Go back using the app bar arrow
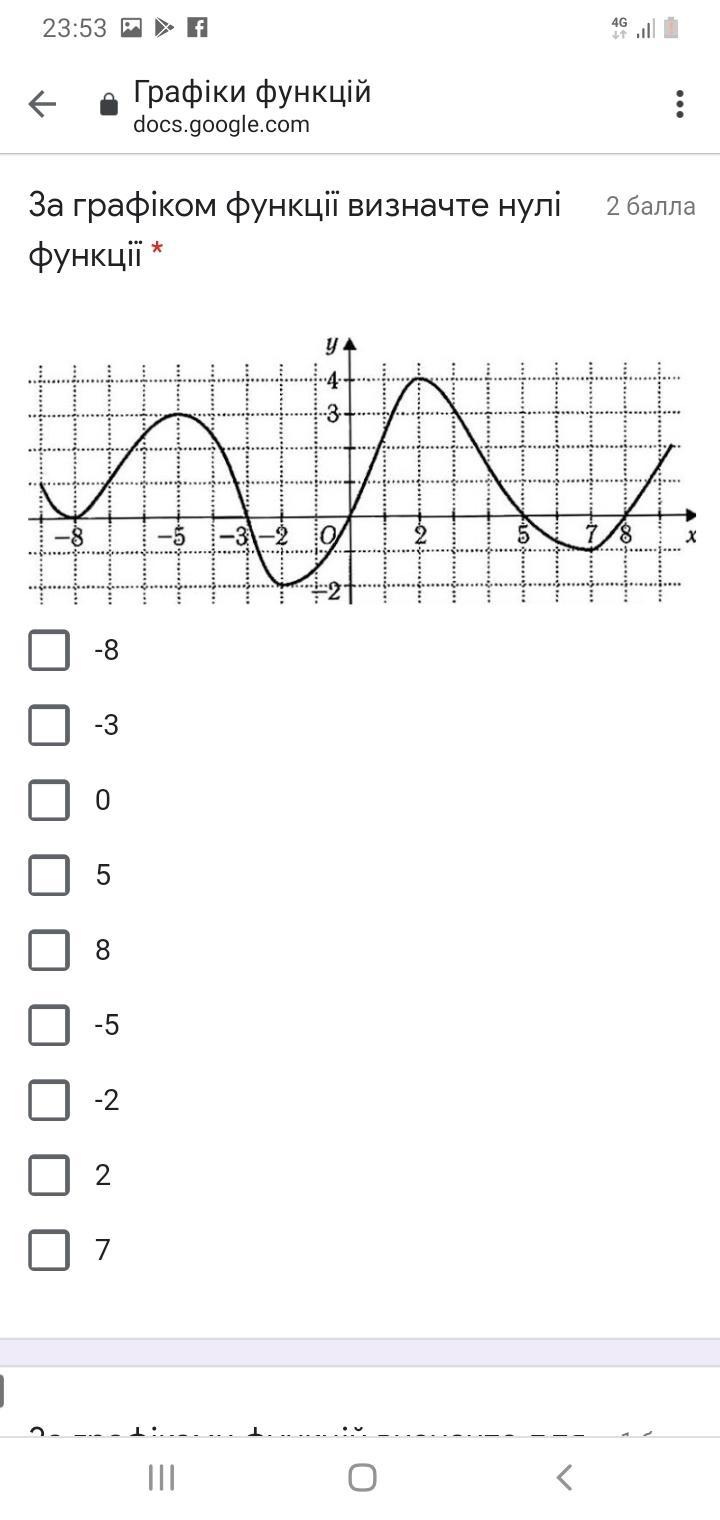 (x=42, y=104)
